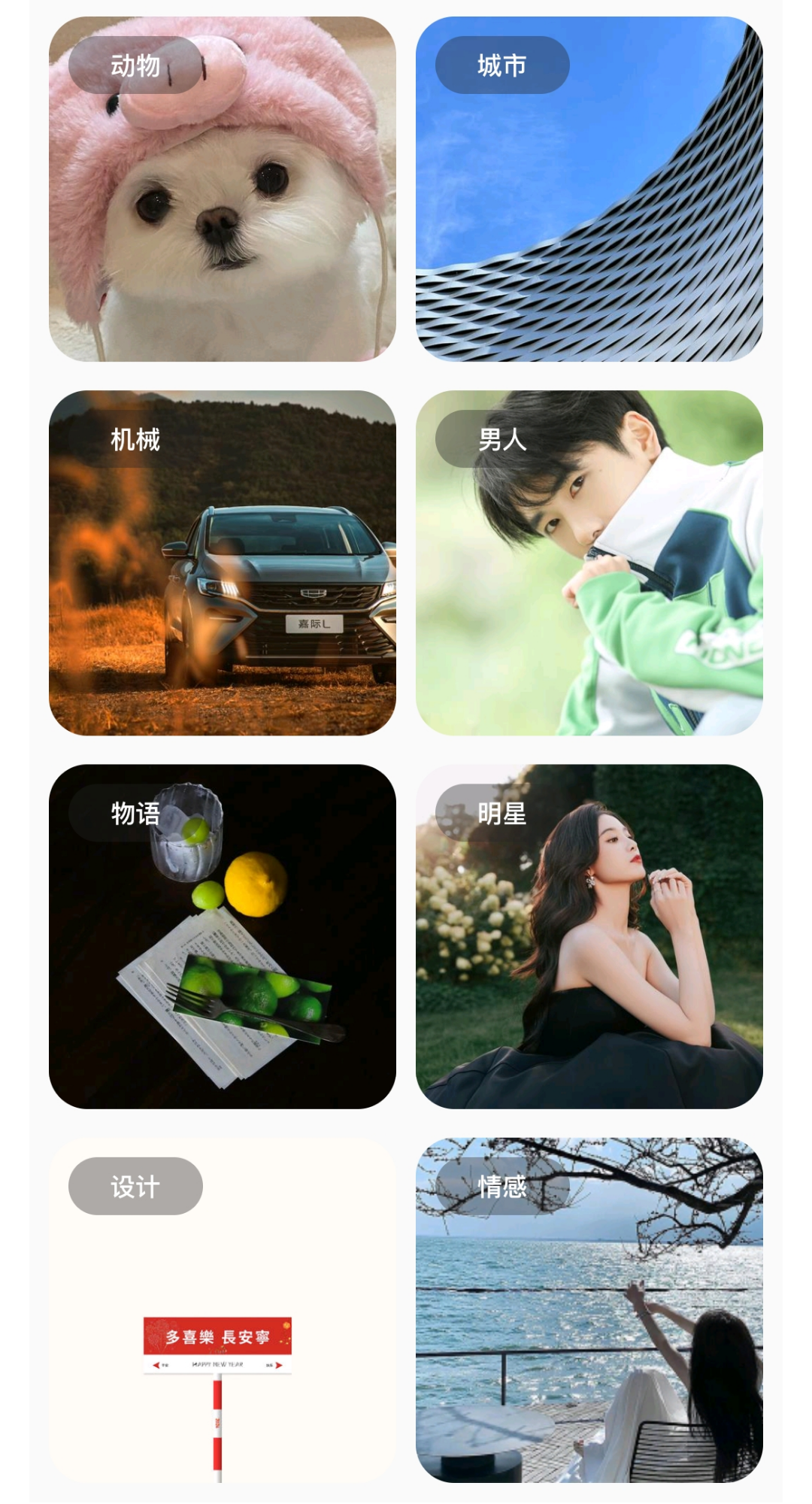Open the 动物 wallpaper category
Screen dimensions: 812x1504
point(222,189)
